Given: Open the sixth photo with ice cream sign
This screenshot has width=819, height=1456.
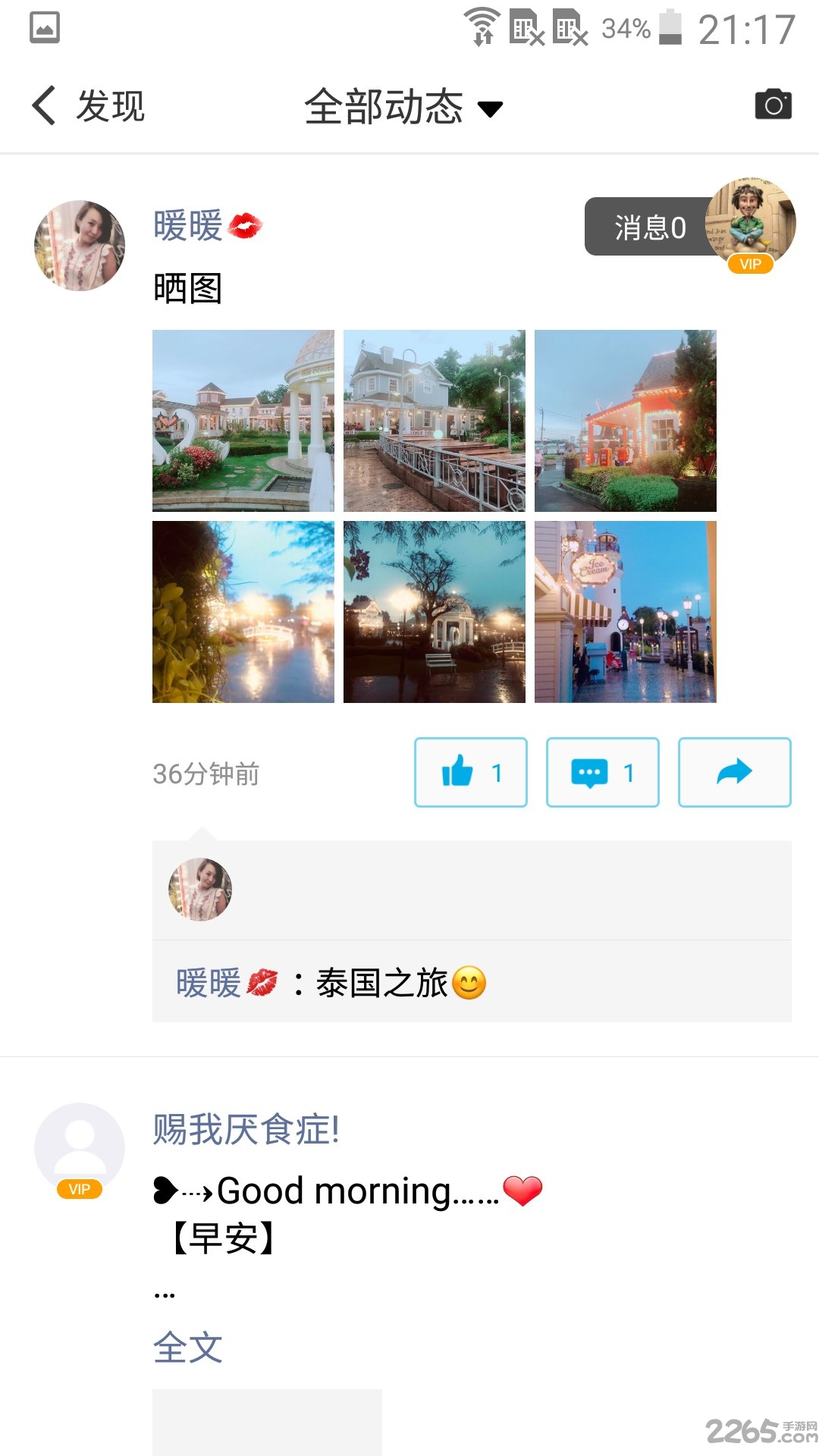Looking at the screenshot, I should [x=626, y=612].
